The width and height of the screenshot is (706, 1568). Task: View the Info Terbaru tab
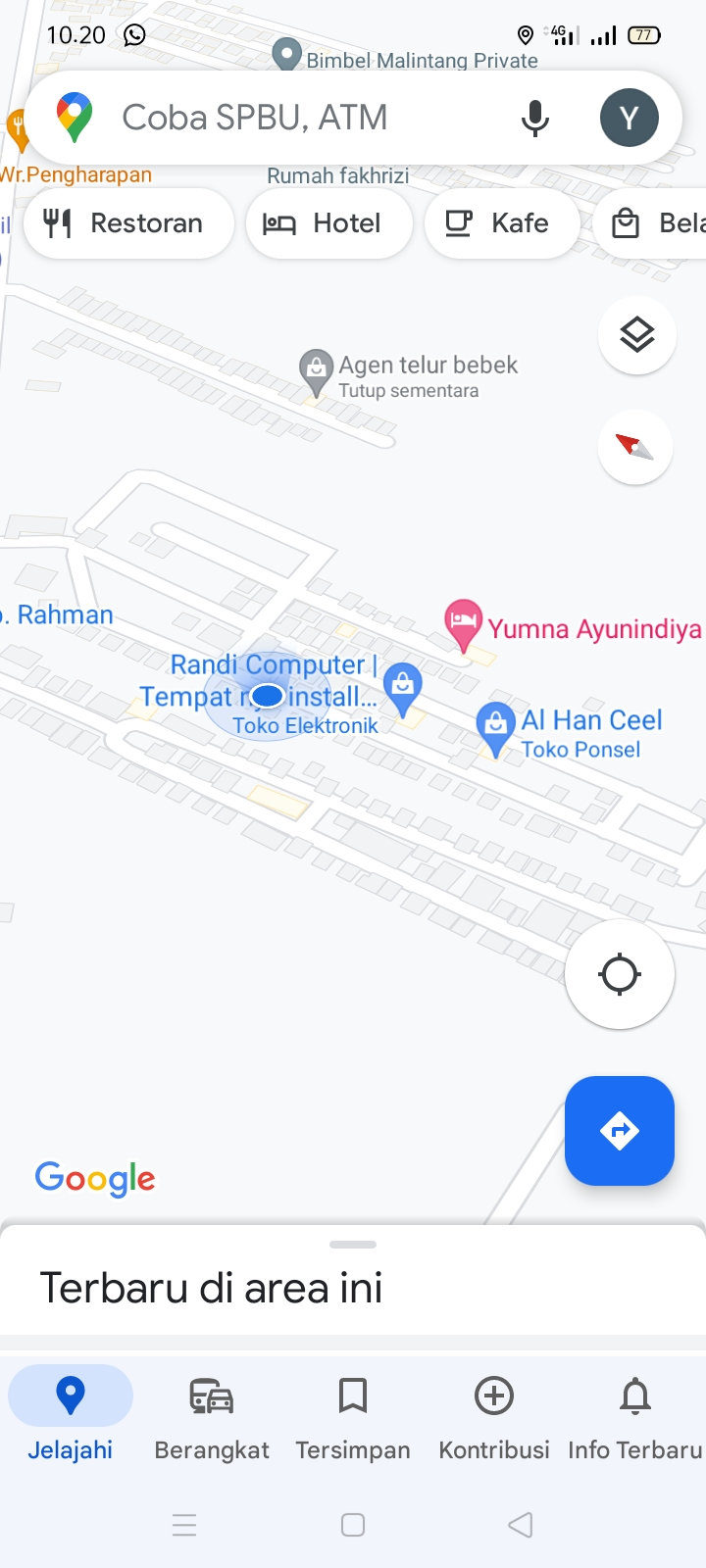point(635,1415)
